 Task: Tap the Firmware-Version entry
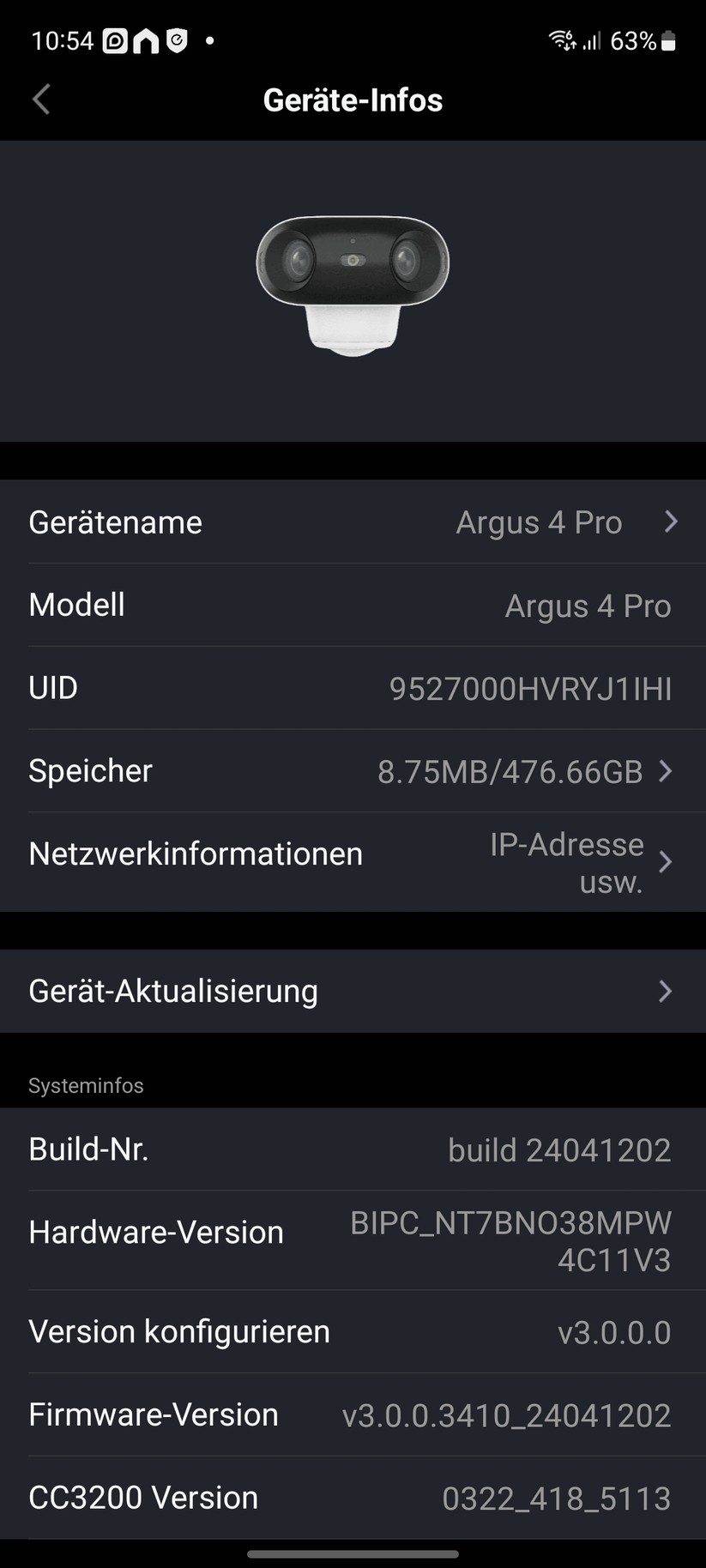click(353, 1414)
